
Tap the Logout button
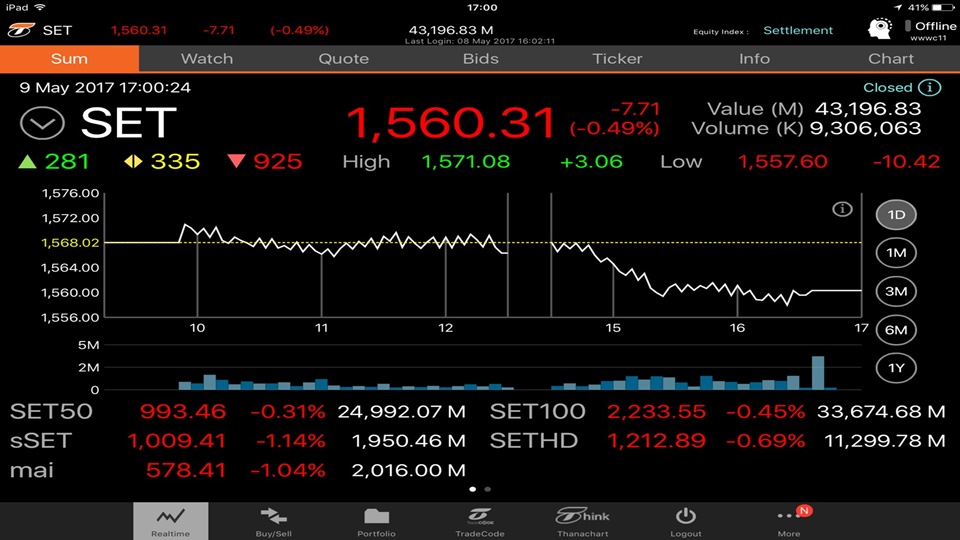pyautogui.click(x=686, y=521)
